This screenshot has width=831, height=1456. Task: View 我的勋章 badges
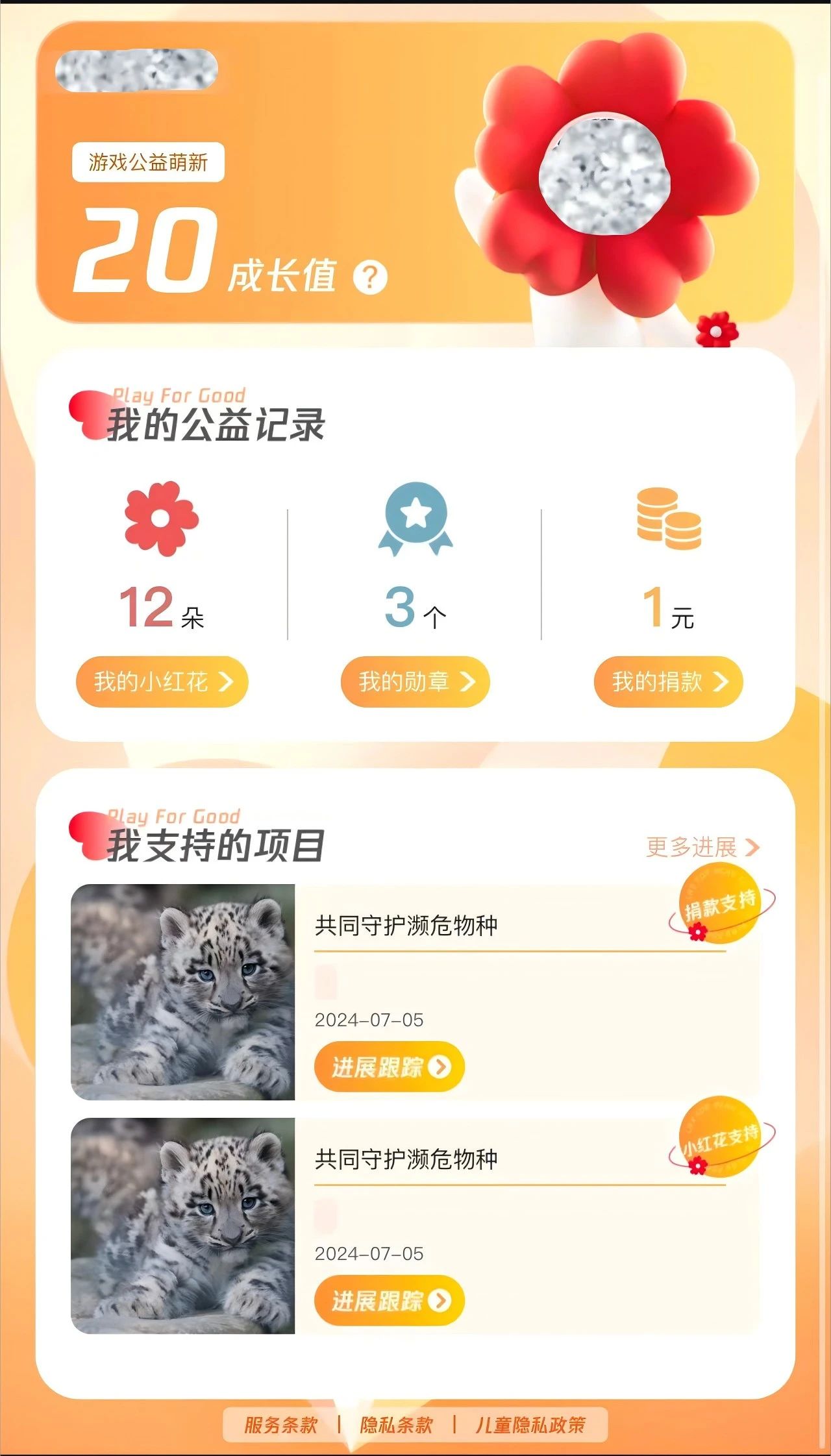pyautogui.click(x=415, y=682)
